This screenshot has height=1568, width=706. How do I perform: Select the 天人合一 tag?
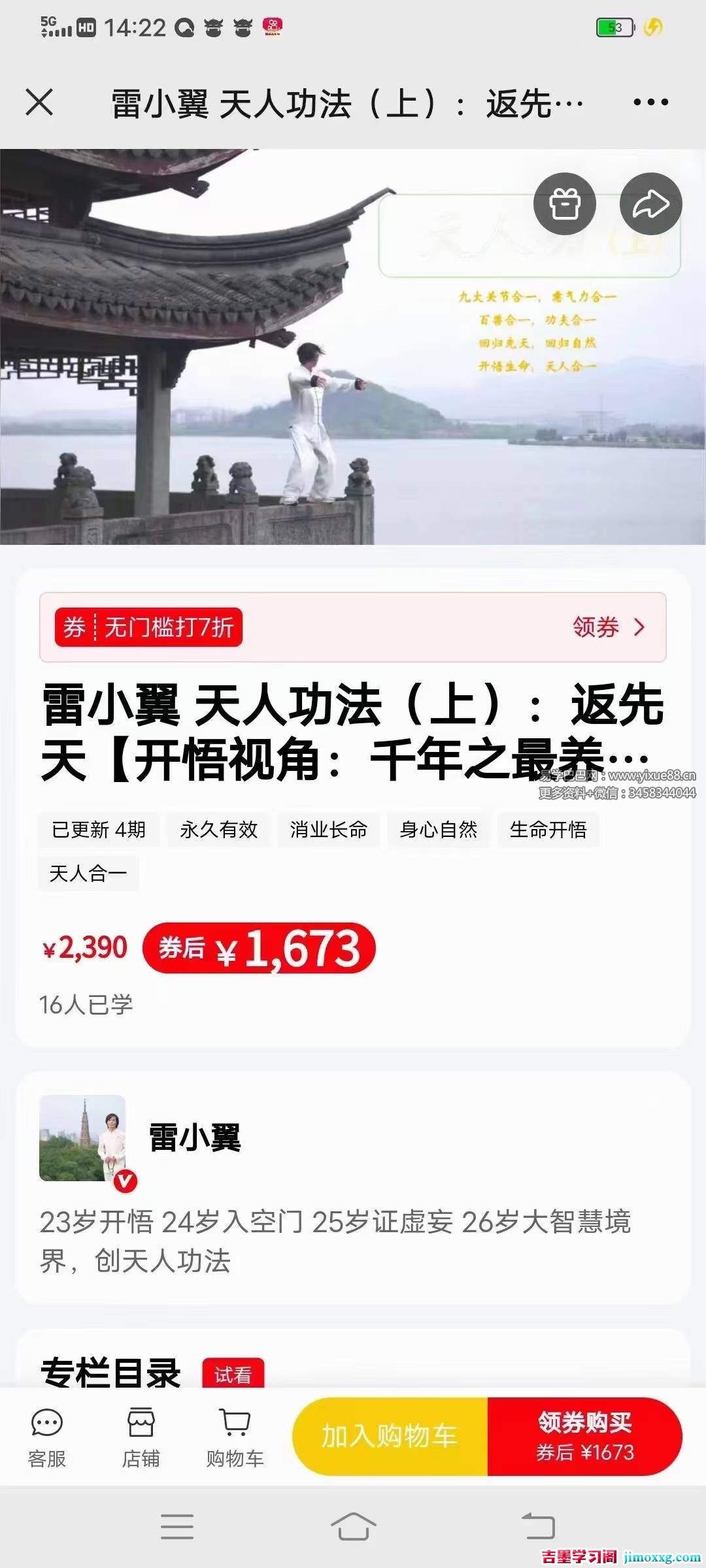[89, 874]
